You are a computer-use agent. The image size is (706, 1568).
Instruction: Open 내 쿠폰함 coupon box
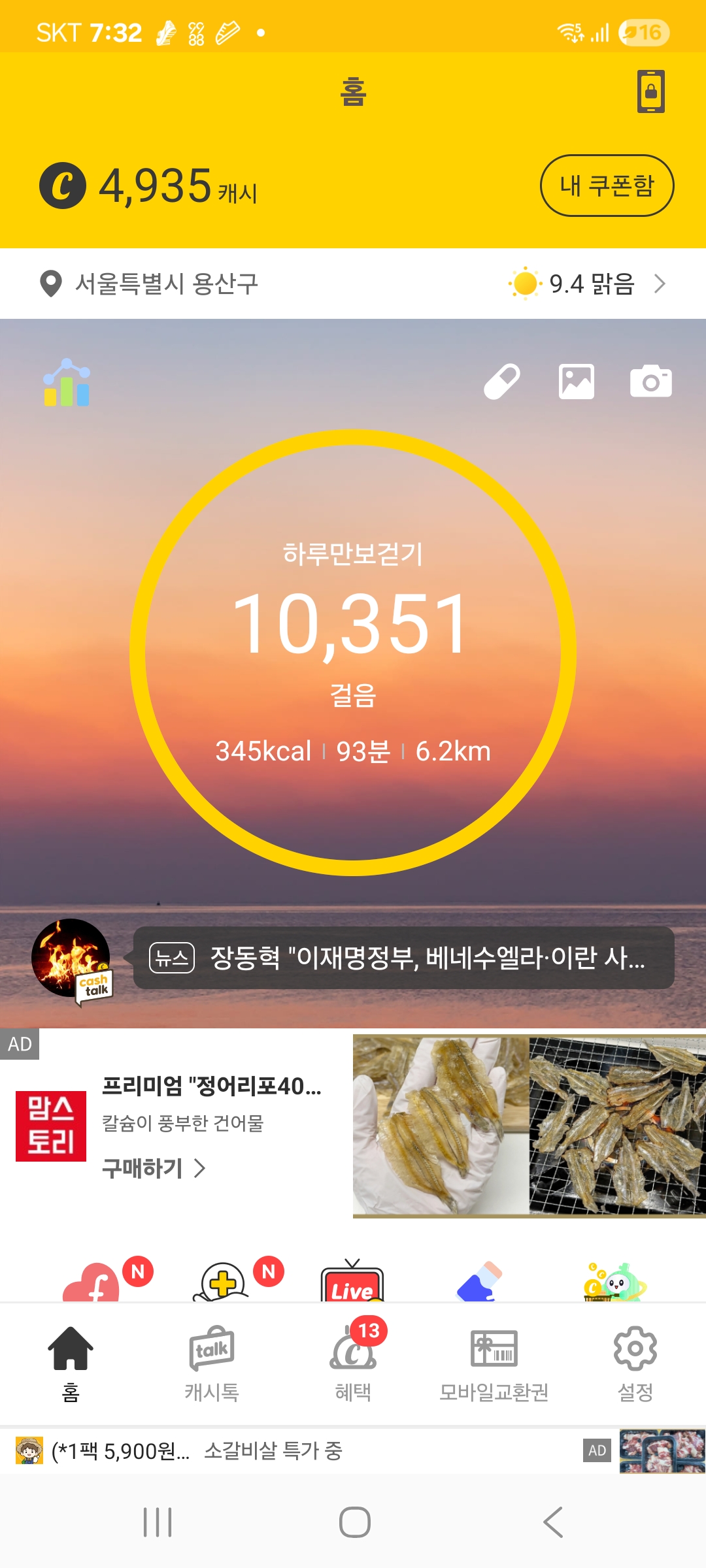tap(607, 186)
